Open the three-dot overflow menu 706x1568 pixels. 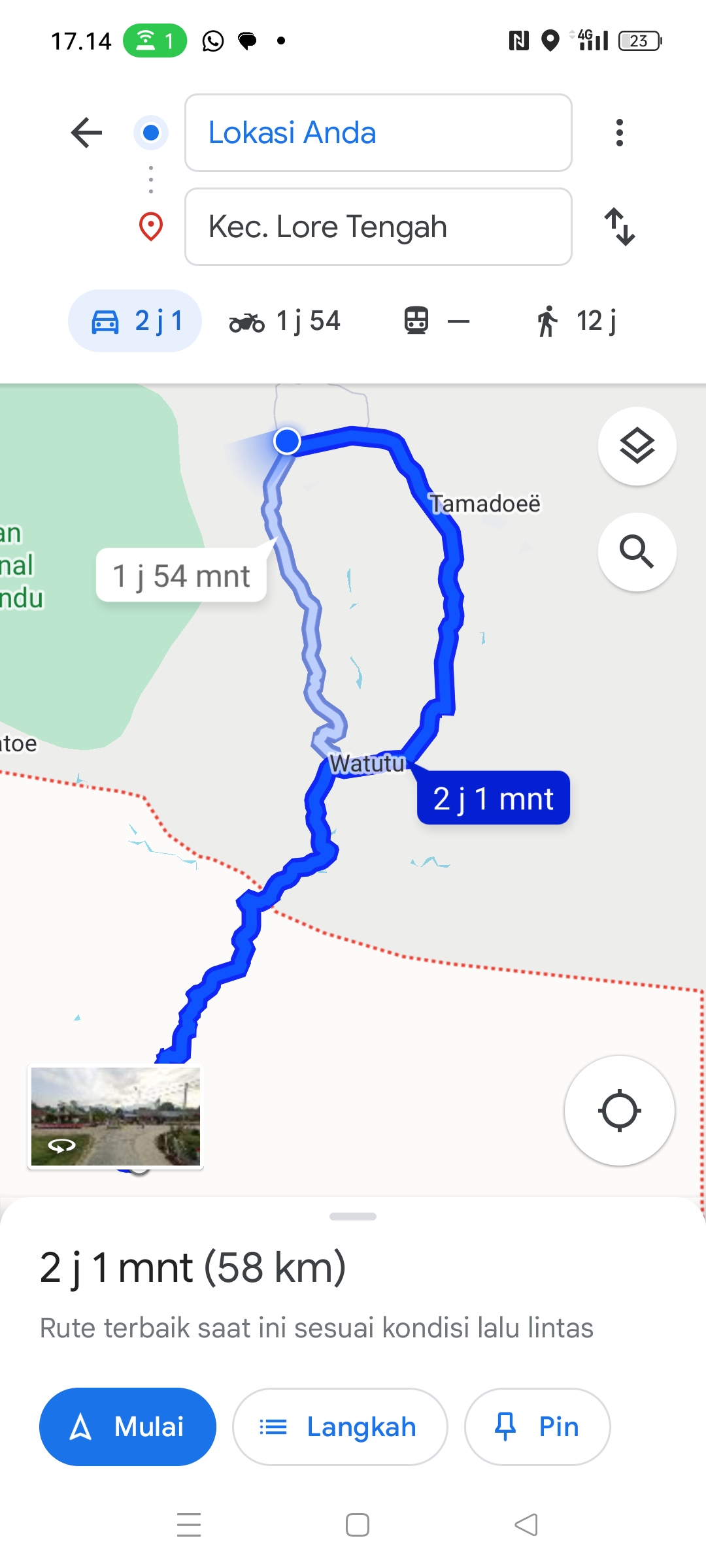619,133
